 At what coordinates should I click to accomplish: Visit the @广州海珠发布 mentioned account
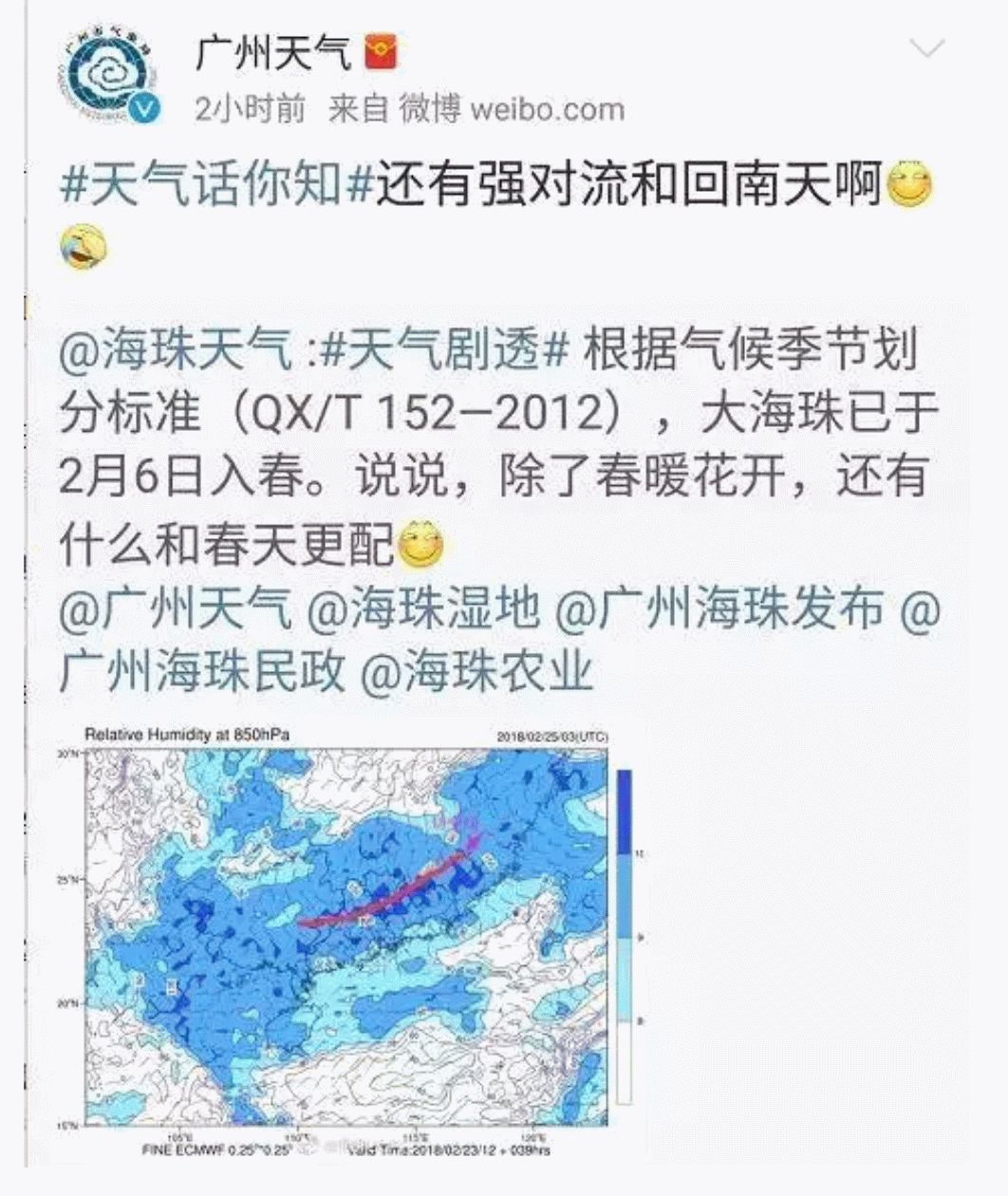pos(719,609)
